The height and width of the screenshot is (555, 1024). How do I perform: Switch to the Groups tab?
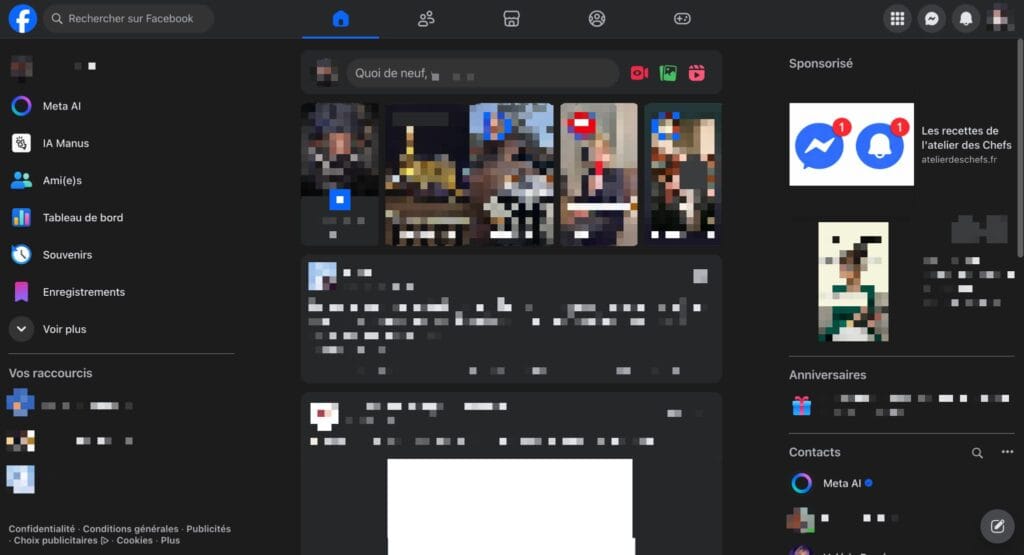597,18
